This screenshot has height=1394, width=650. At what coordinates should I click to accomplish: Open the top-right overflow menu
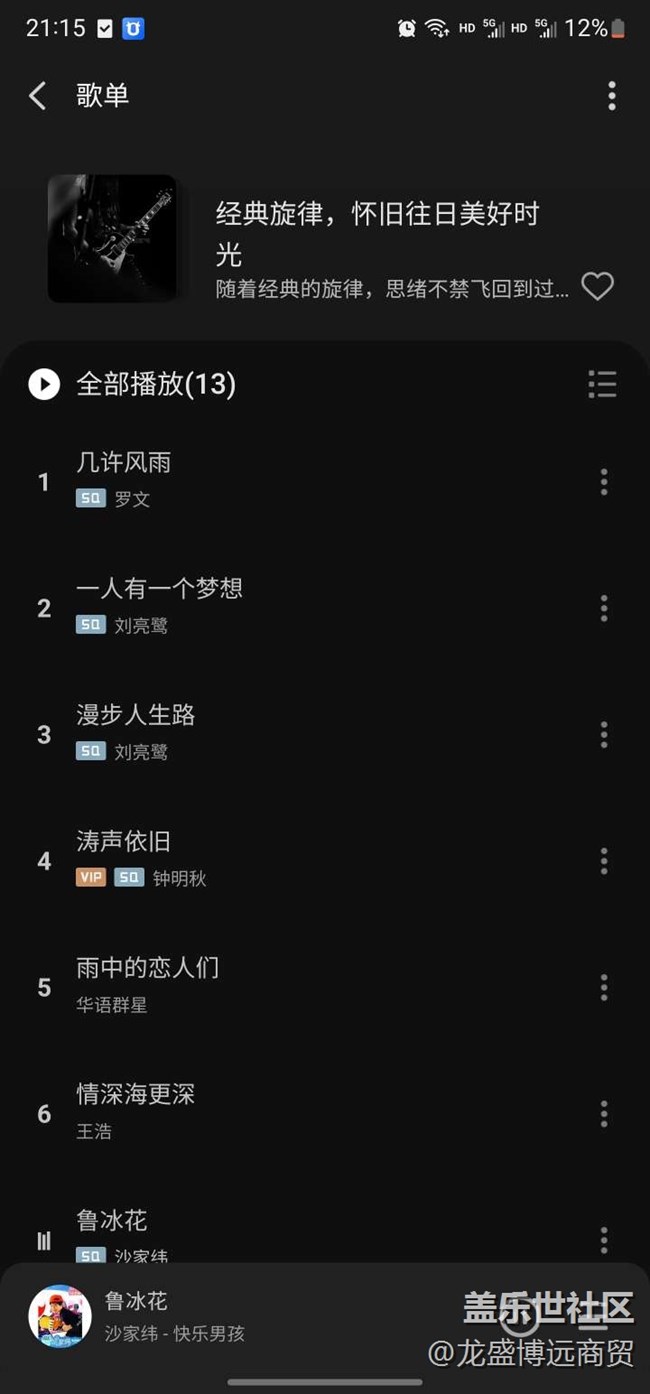tap(611, 96)
